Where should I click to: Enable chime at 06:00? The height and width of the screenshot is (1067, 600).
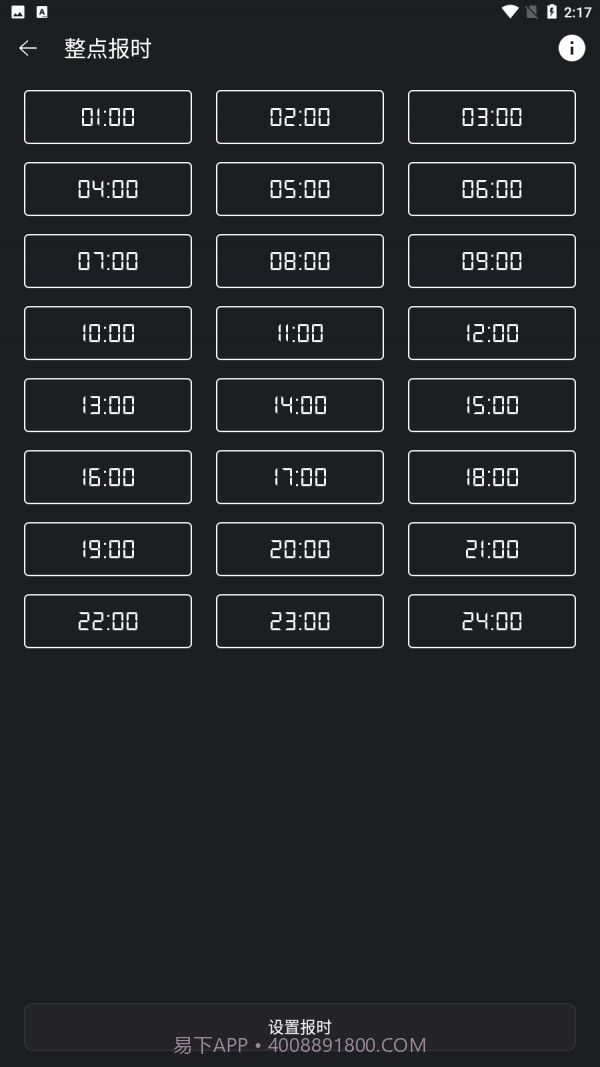(x=492, y=189)
